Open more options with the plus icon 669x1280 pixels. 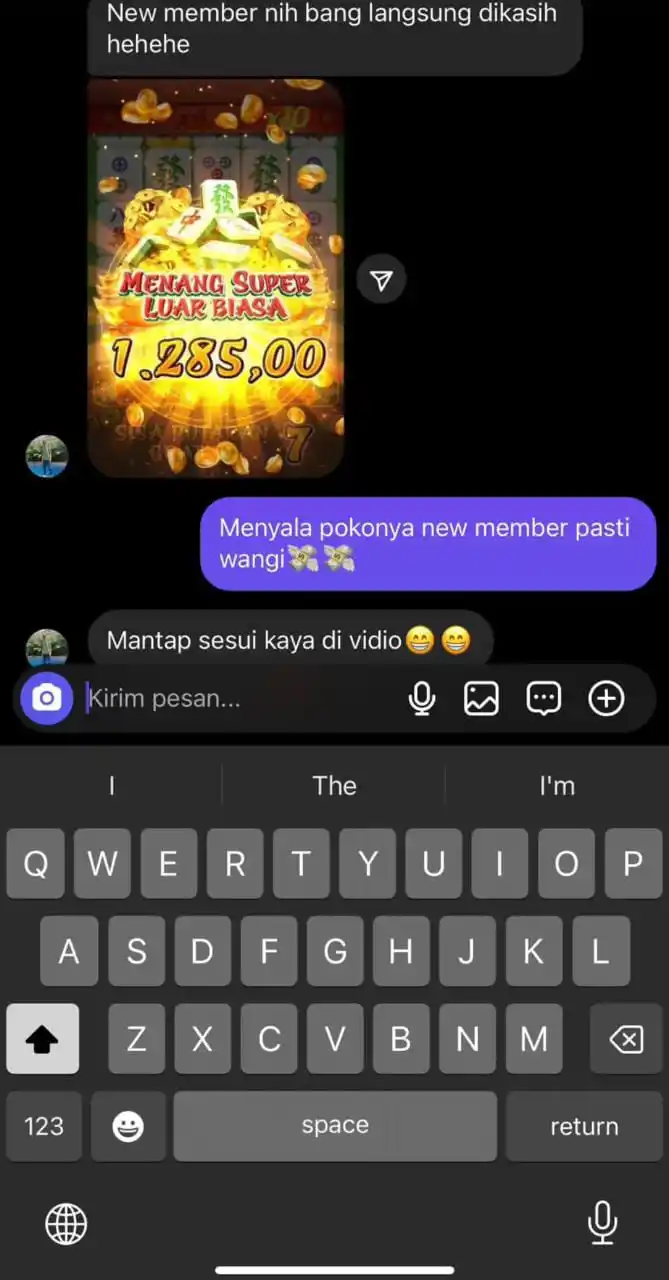tap(606, 698)
